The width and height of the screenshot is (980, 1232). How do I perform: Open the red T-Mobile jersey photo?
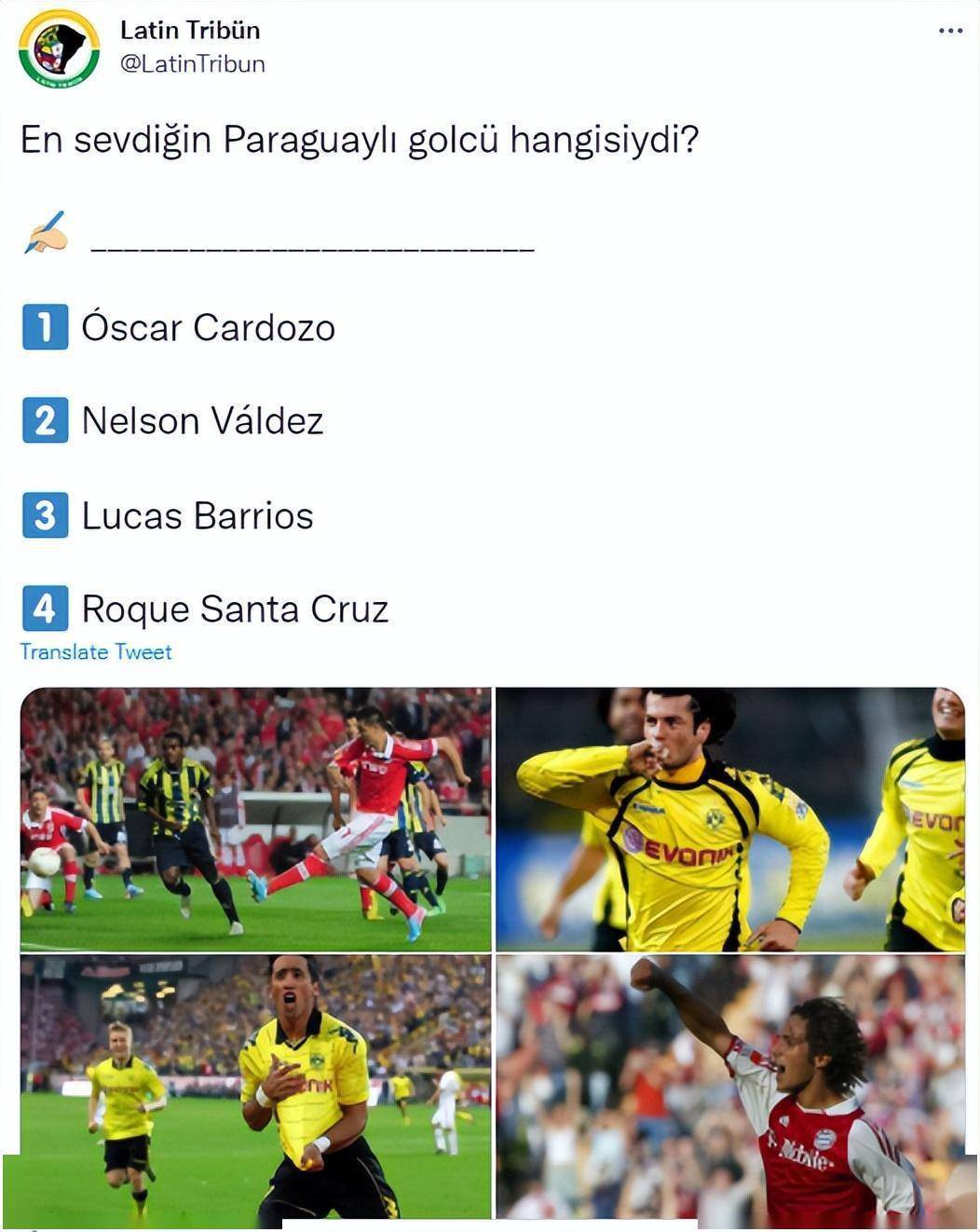[x=729, y=1086]
